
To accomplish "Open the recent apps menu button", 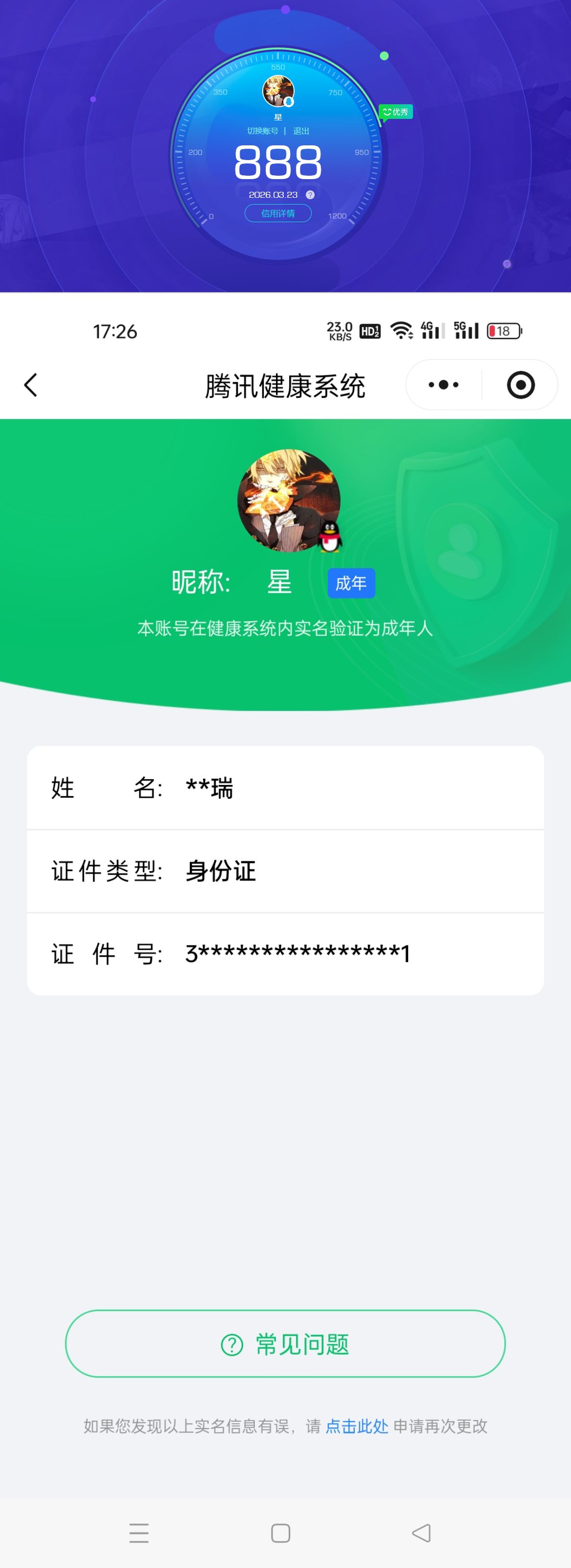I will [140, 1533].
